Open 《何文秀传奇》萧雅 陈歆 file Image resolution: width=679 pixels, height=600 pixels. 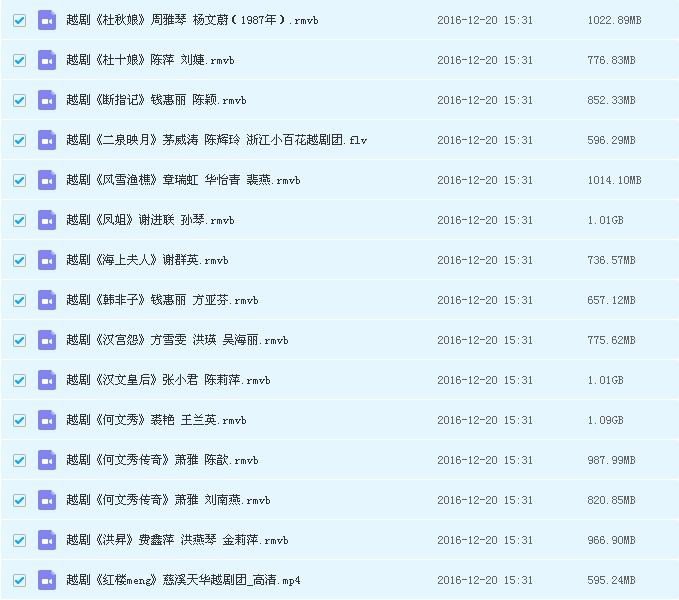(161, 460)
